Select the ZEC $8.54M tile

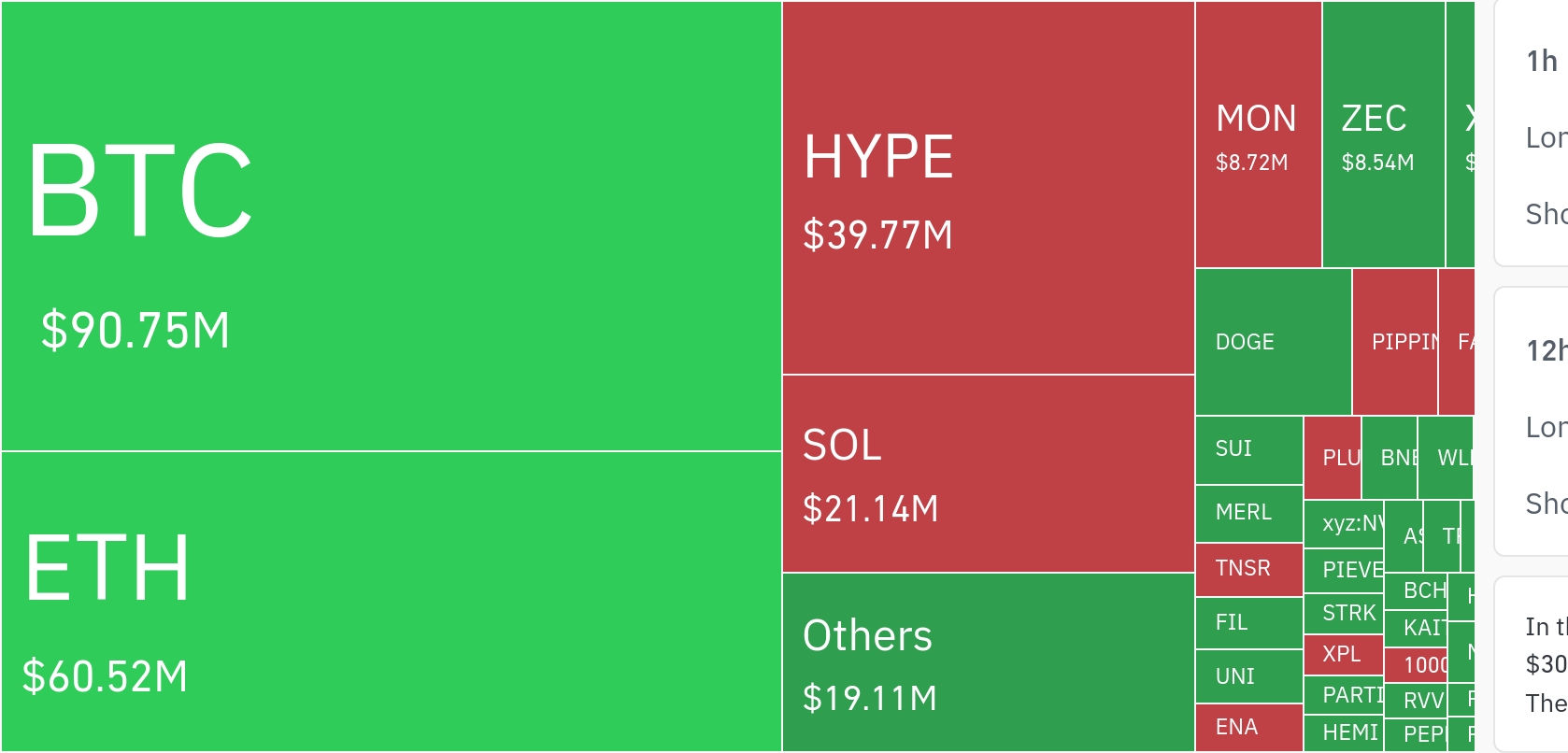(x=1383, y=135)
